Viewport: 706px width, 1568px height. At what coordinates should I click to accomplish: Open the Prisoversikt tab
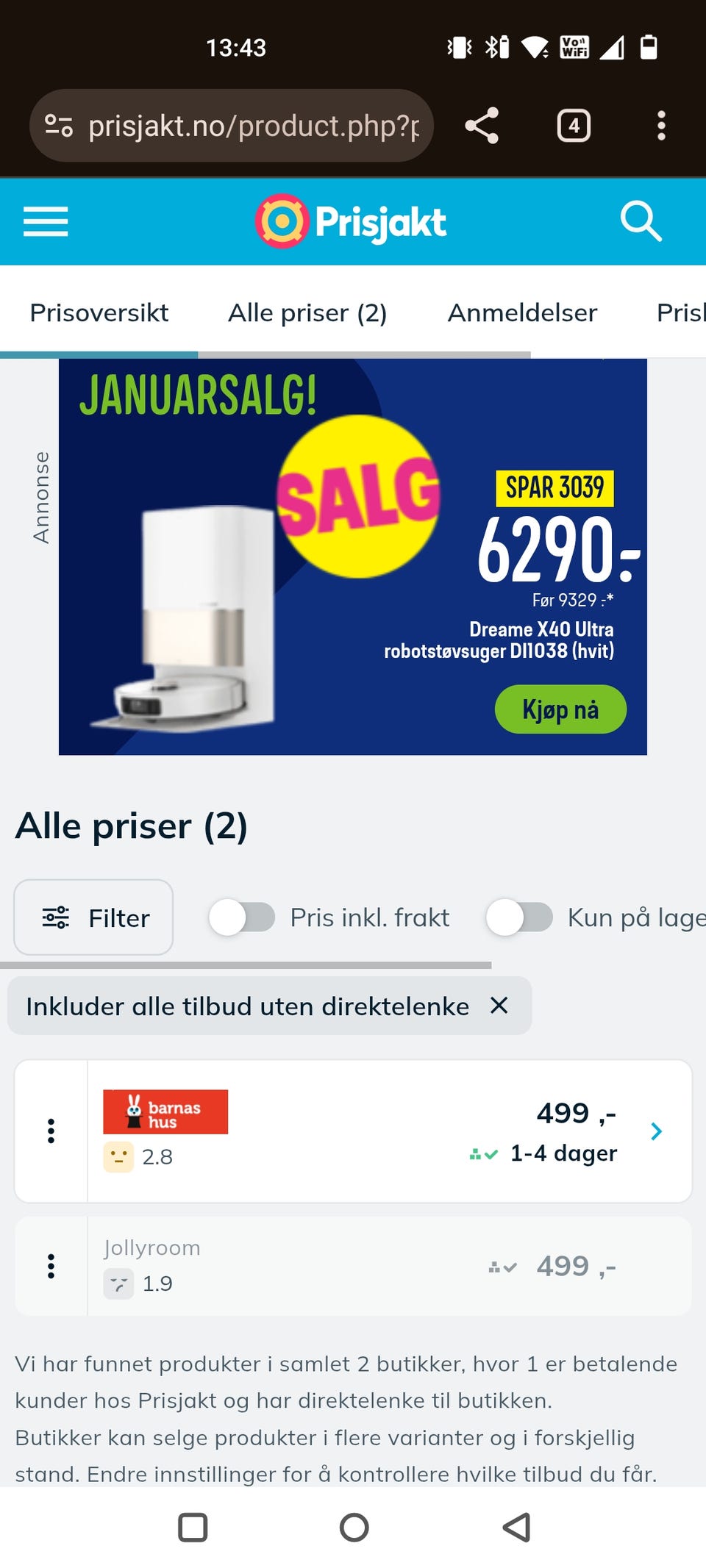99,312
